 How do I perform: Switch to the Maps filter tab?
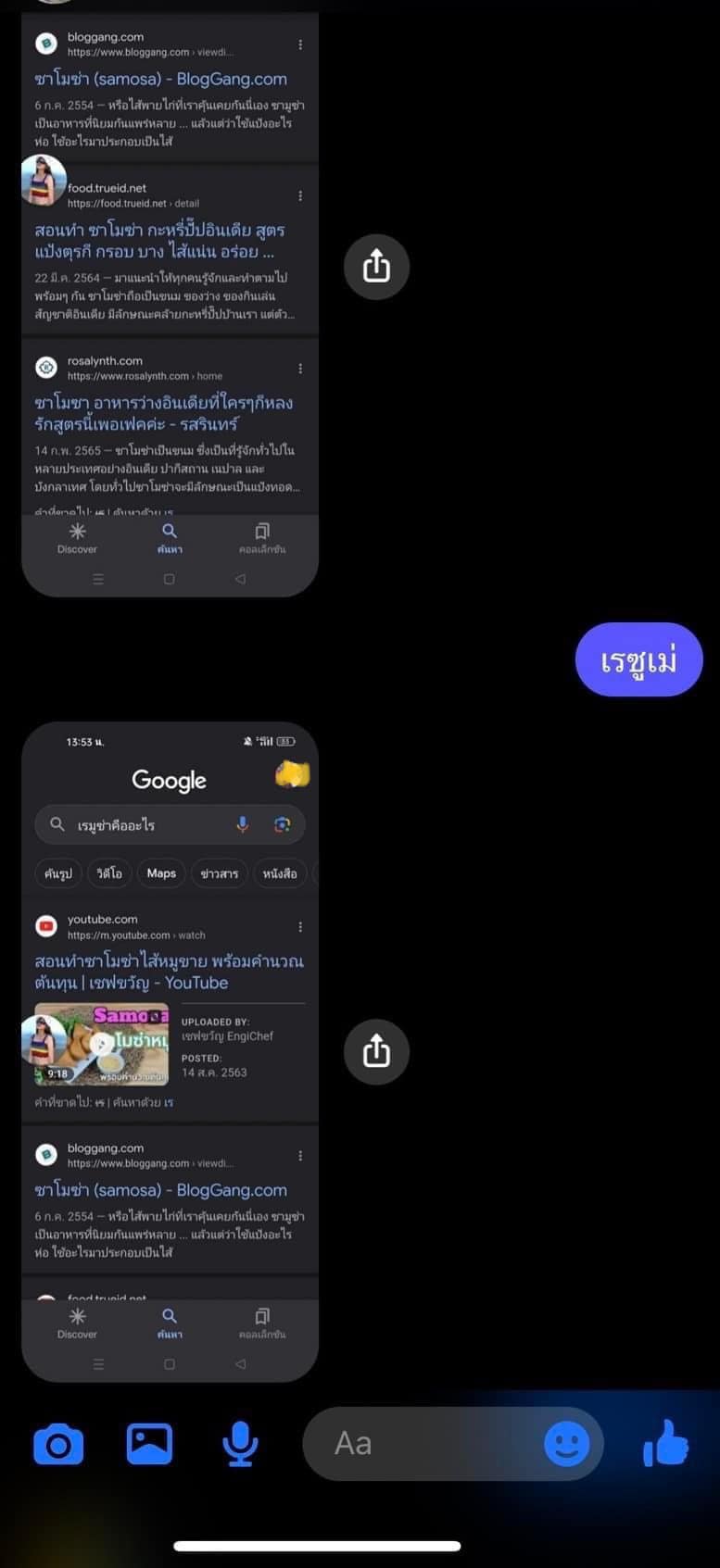pos(160,873)
